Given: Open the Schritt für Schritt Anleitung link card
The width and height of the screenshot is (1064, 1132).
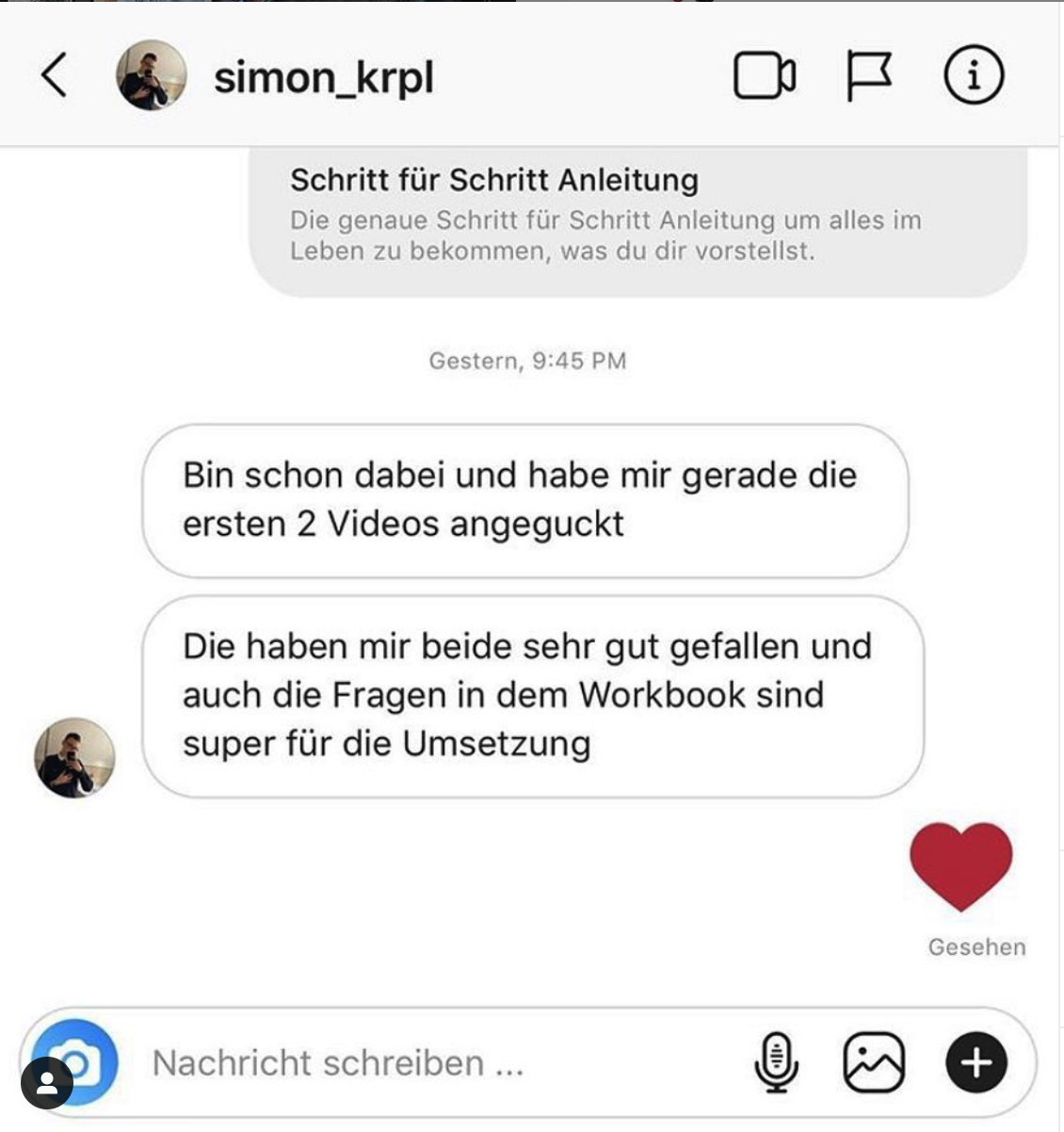Looking at the screenshot, I should click(637, 217).
